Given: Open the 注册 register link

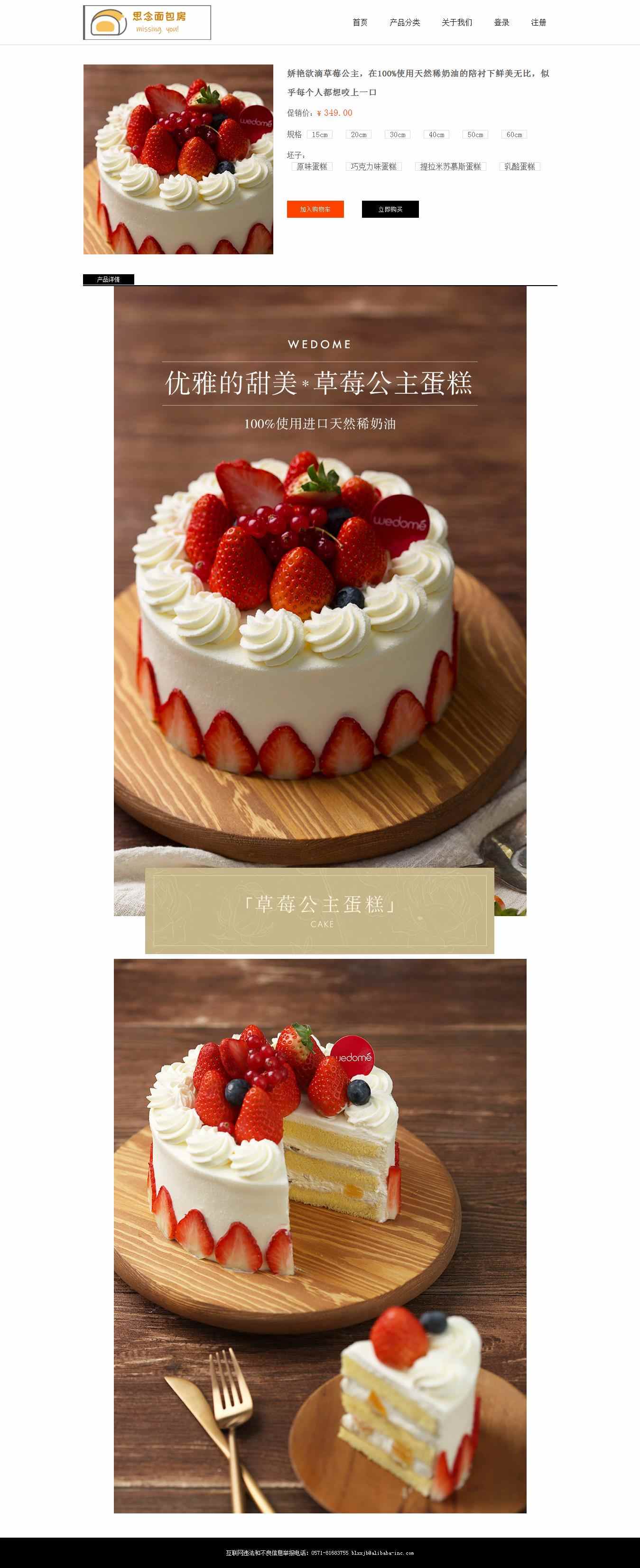Looking at the screenshot, I should (x=538, y=22).
